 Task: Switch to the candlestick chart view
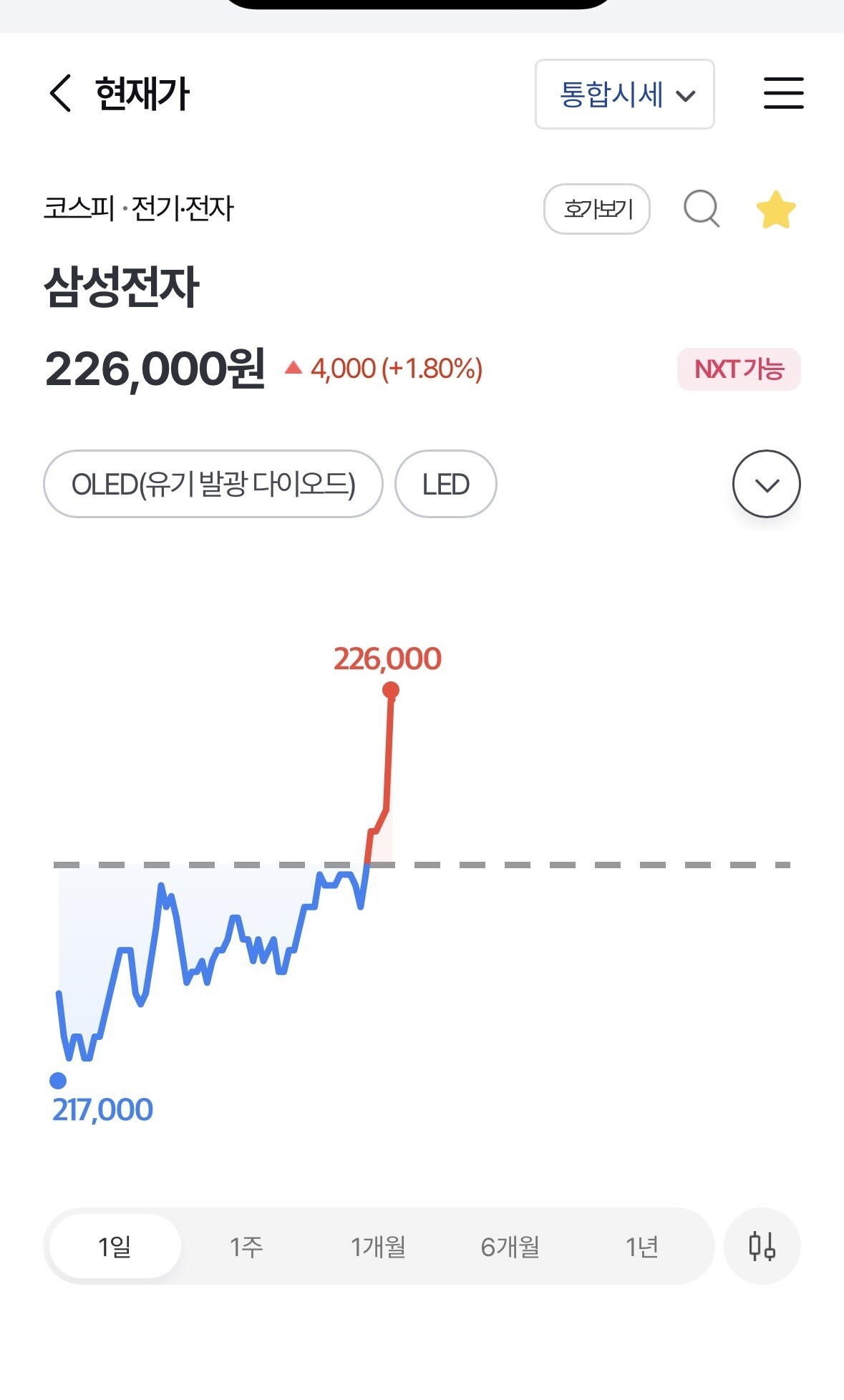click(762, 1246)
